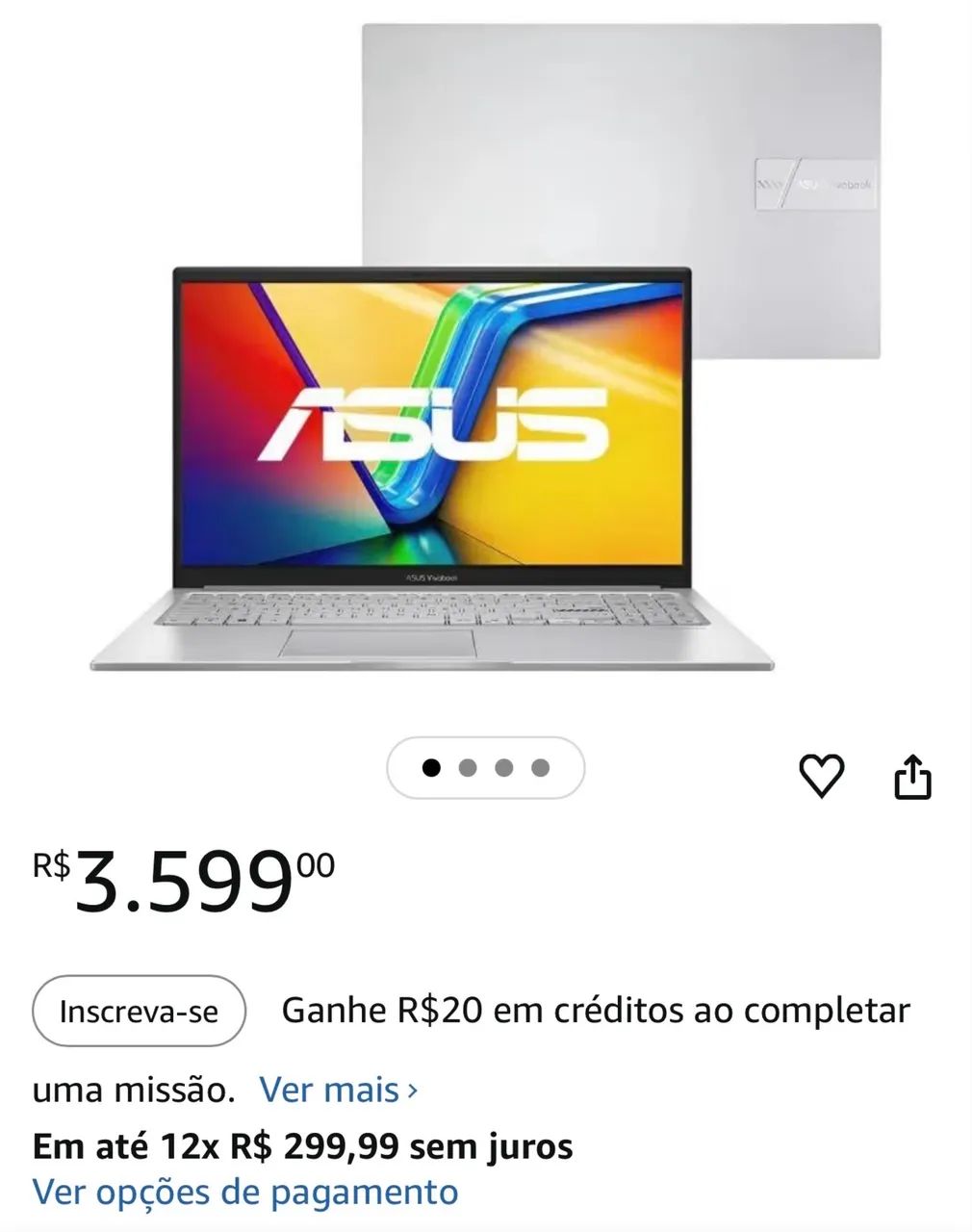972x1232 pixels.
Task: Jump to the fourth product photo dot
Action: click(538, 767)
